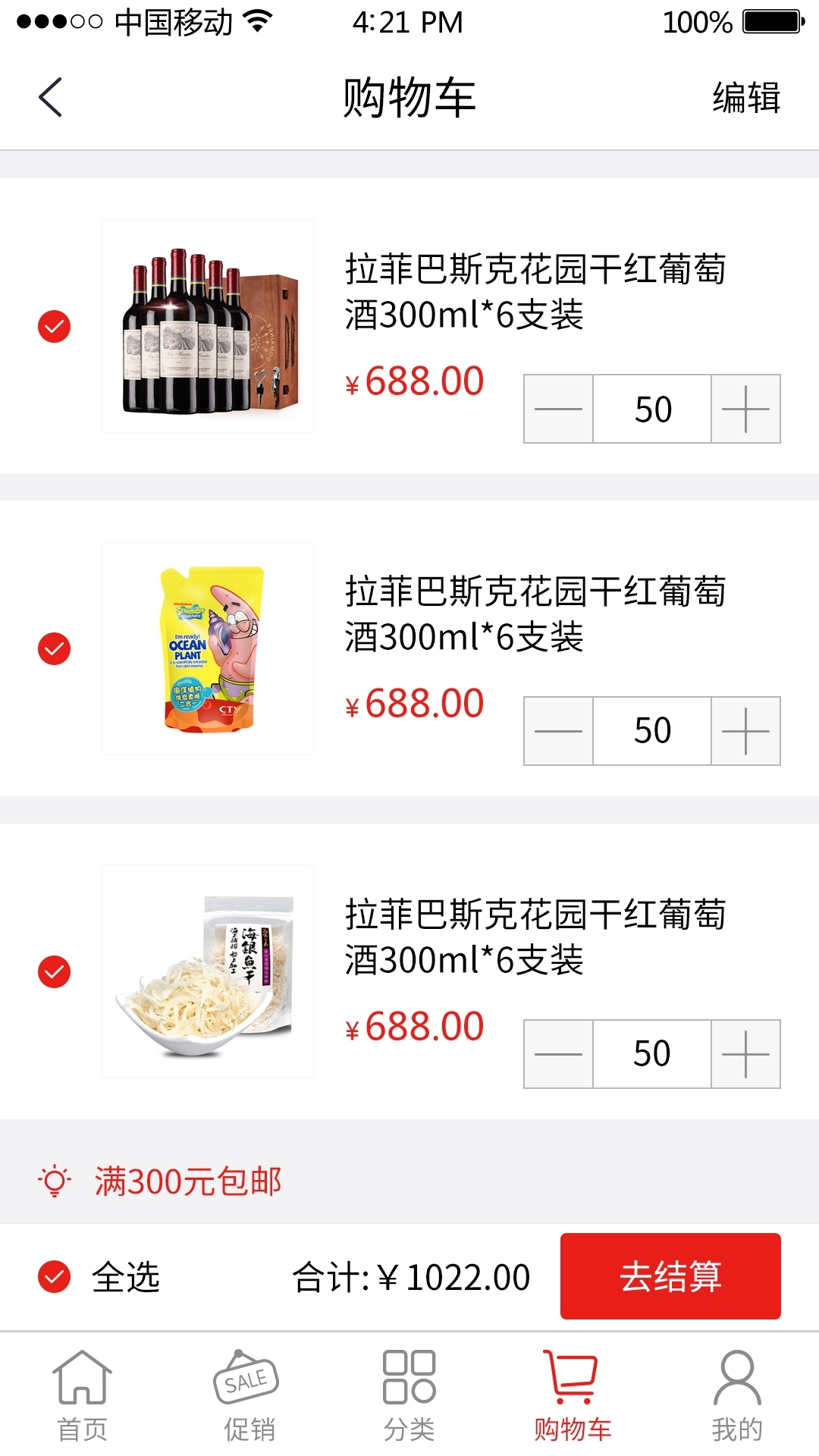Image resolution: width=819 pixels, height=1456 pixels.
Task: Open the red wine bottles product image
Action: (208, 327)
